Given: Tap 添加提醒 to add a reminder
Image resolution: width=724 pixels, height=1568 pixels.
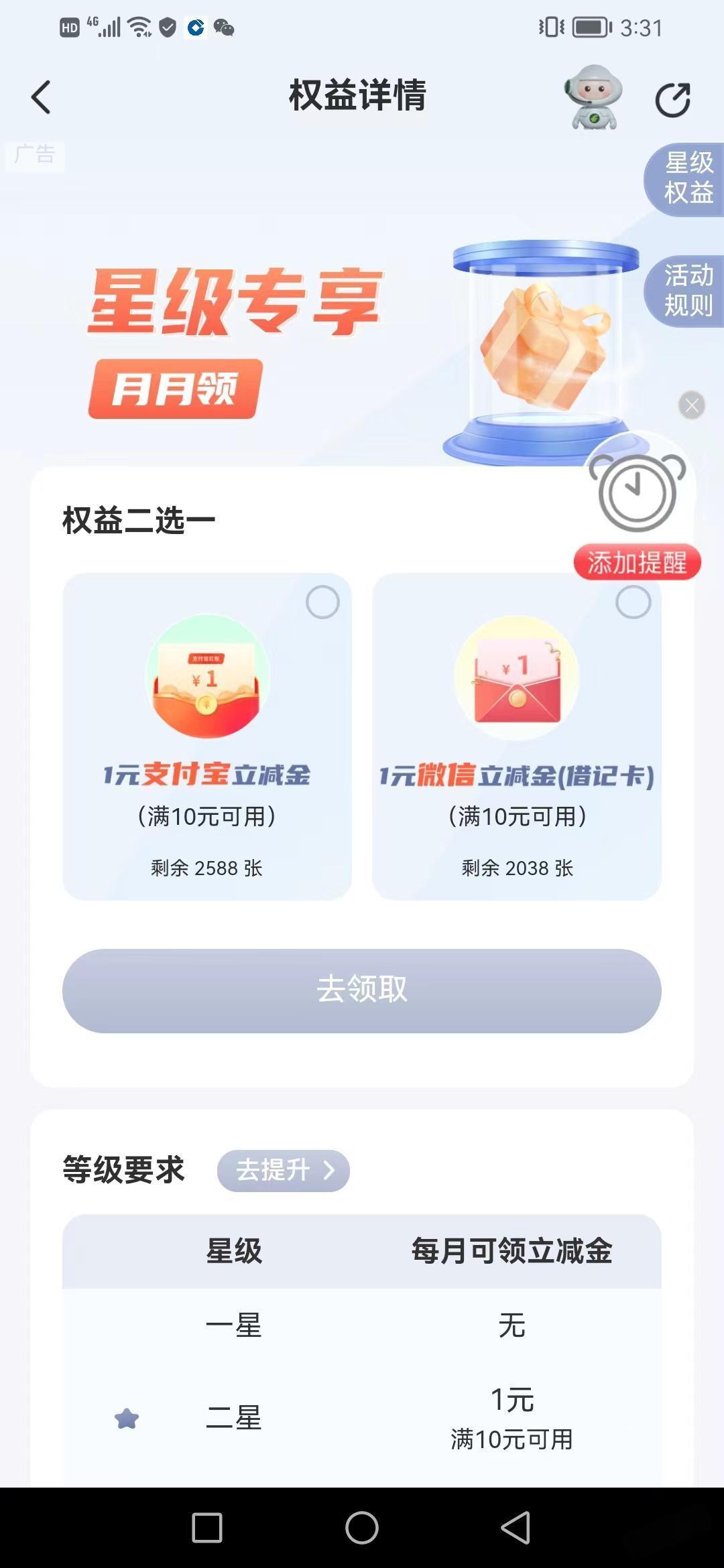Looking at the screenshot, I should click(637, 562).
